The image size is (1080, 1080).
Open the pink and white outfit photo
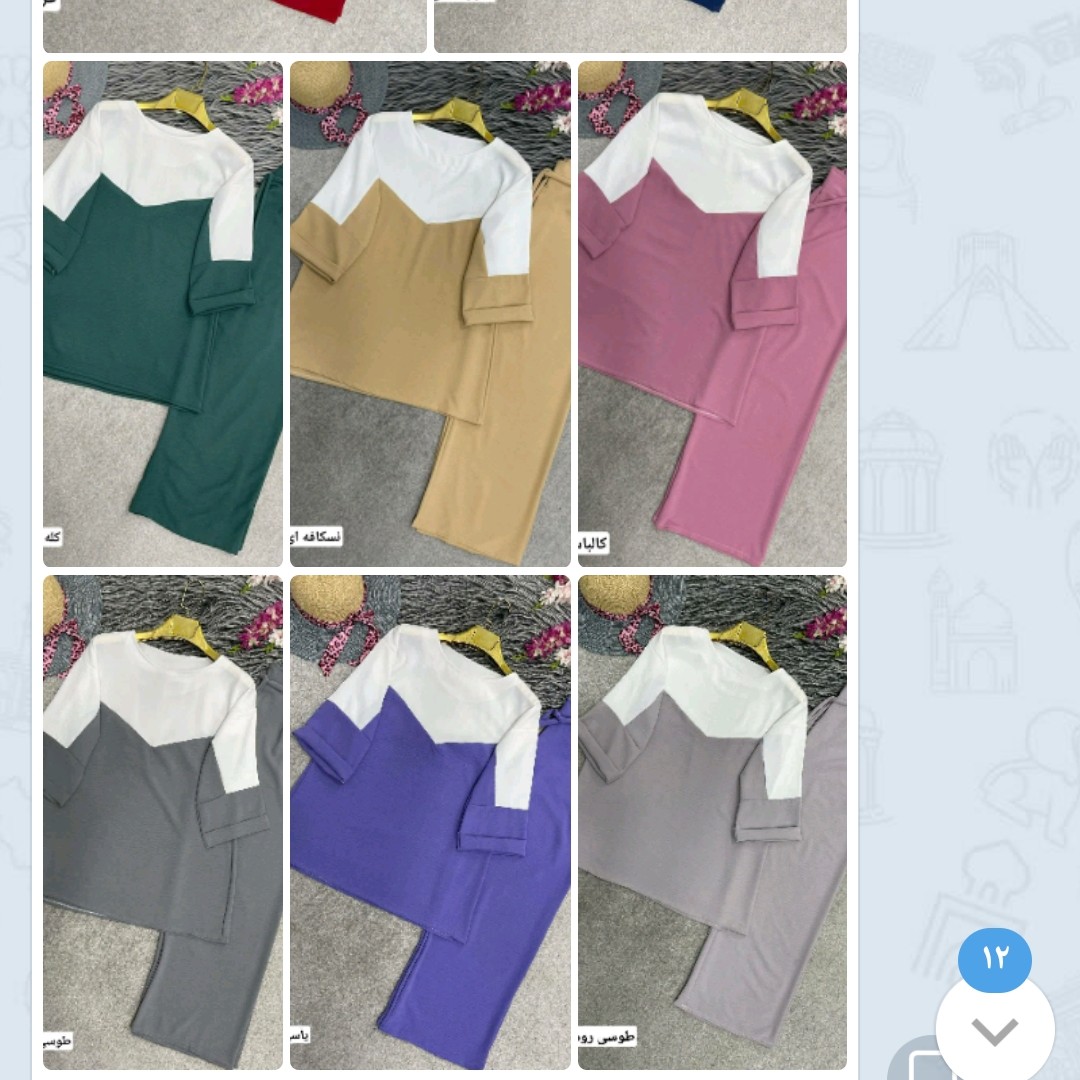tap(712, 314)
